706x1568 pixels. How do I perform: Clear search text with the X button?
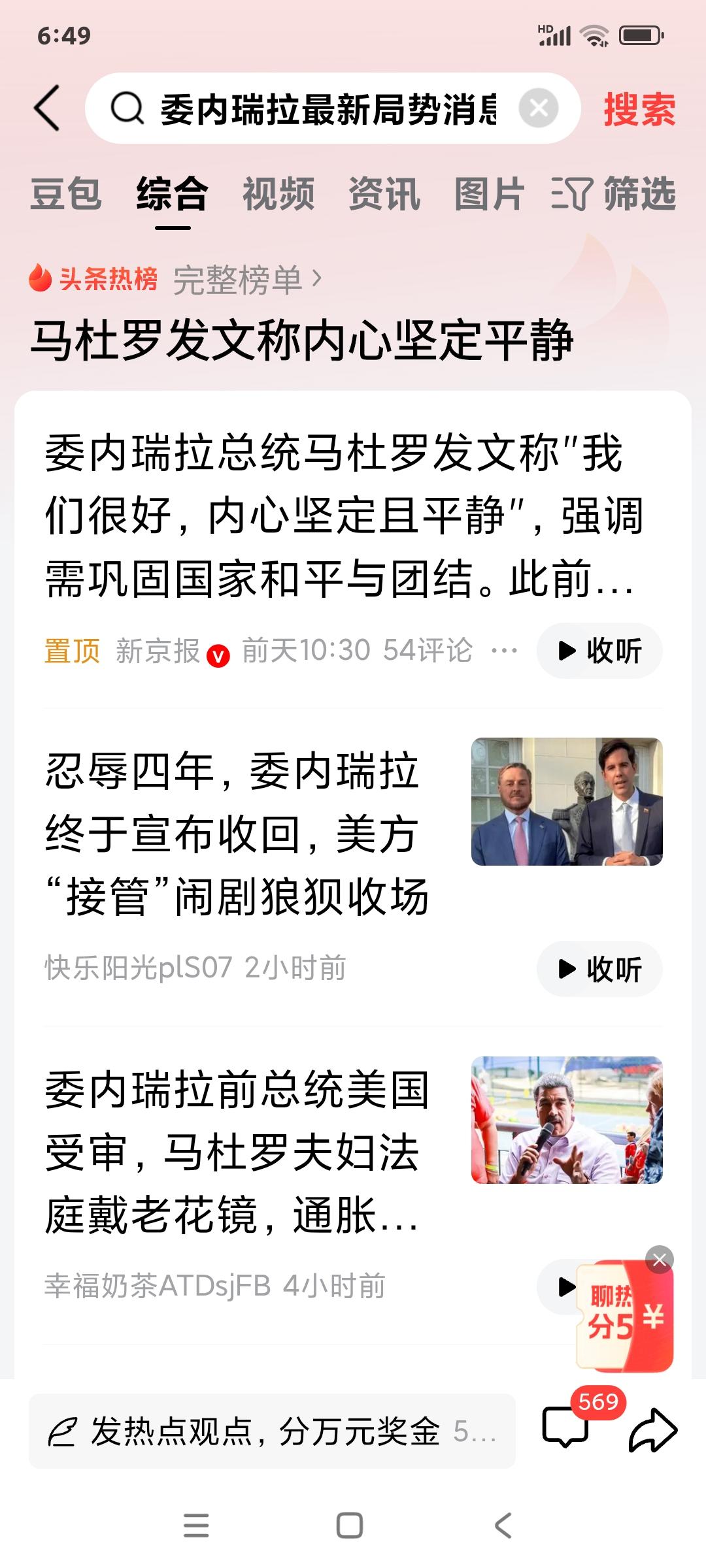538,108
